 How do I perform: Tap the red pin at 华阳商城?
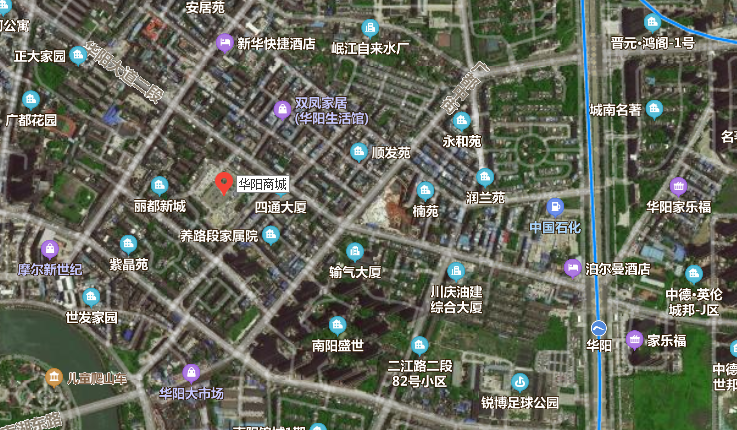224,183
